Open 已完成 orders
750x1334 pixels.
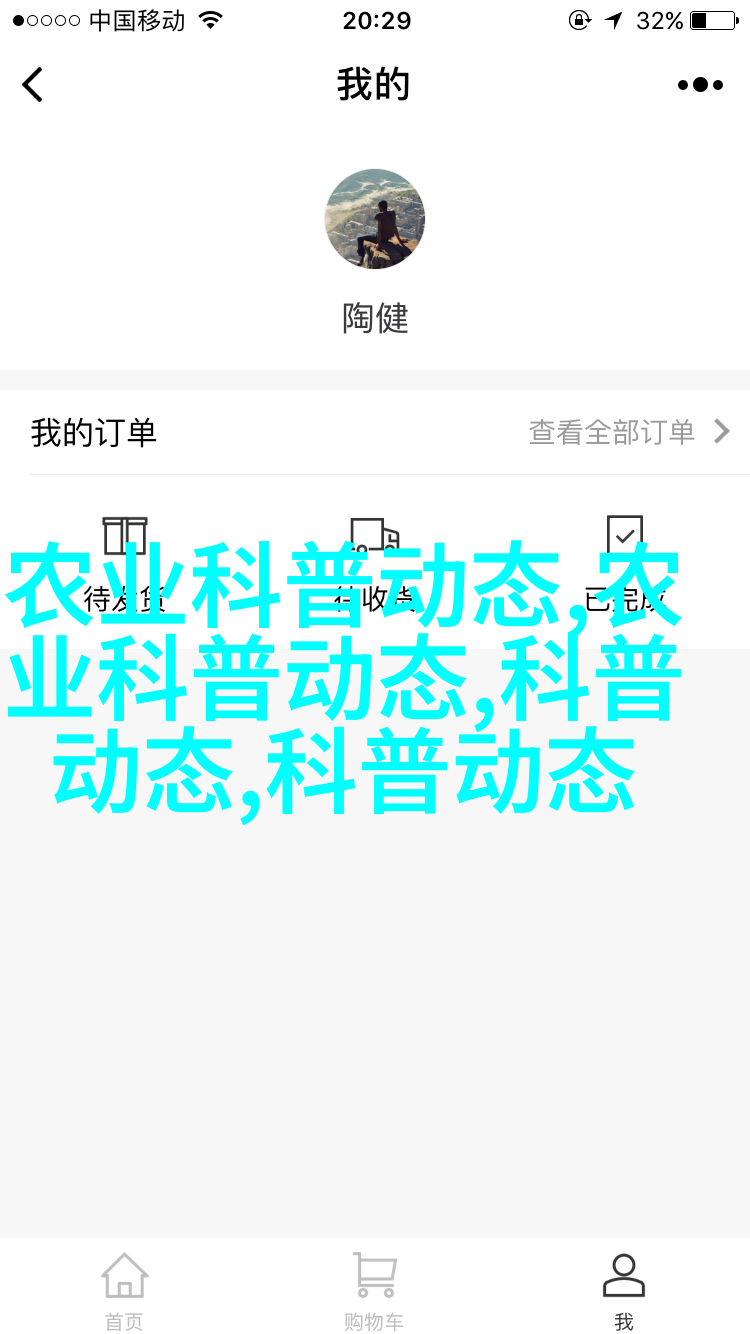pyautogui.click(x=625, y=562)
